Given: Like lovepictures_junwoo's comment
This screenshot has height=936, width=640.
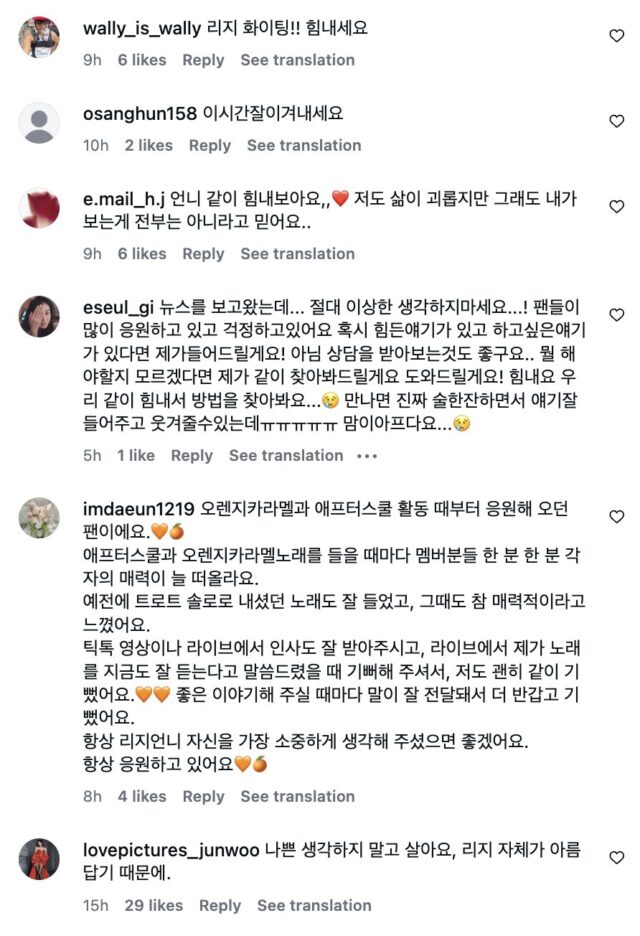Looking at the screenshot, I should coord(617,858).
